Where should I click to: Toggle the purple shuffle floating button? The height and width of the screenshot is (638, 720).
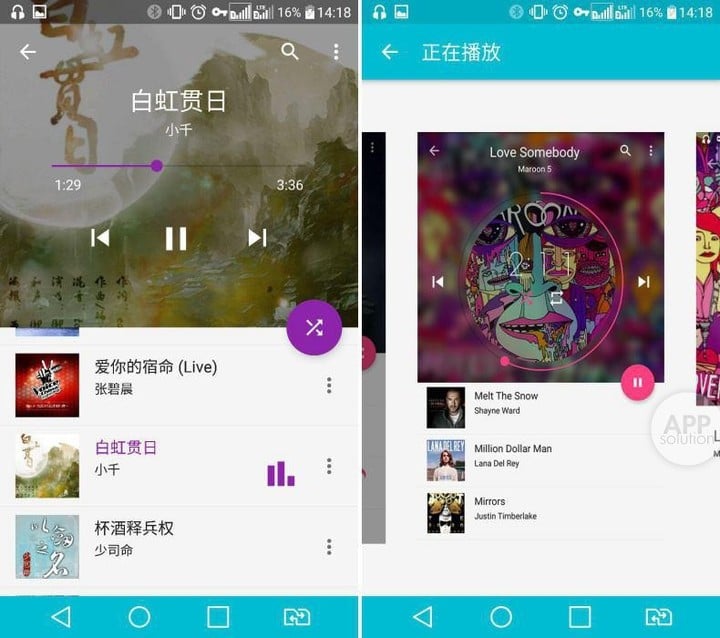[314, 327]
